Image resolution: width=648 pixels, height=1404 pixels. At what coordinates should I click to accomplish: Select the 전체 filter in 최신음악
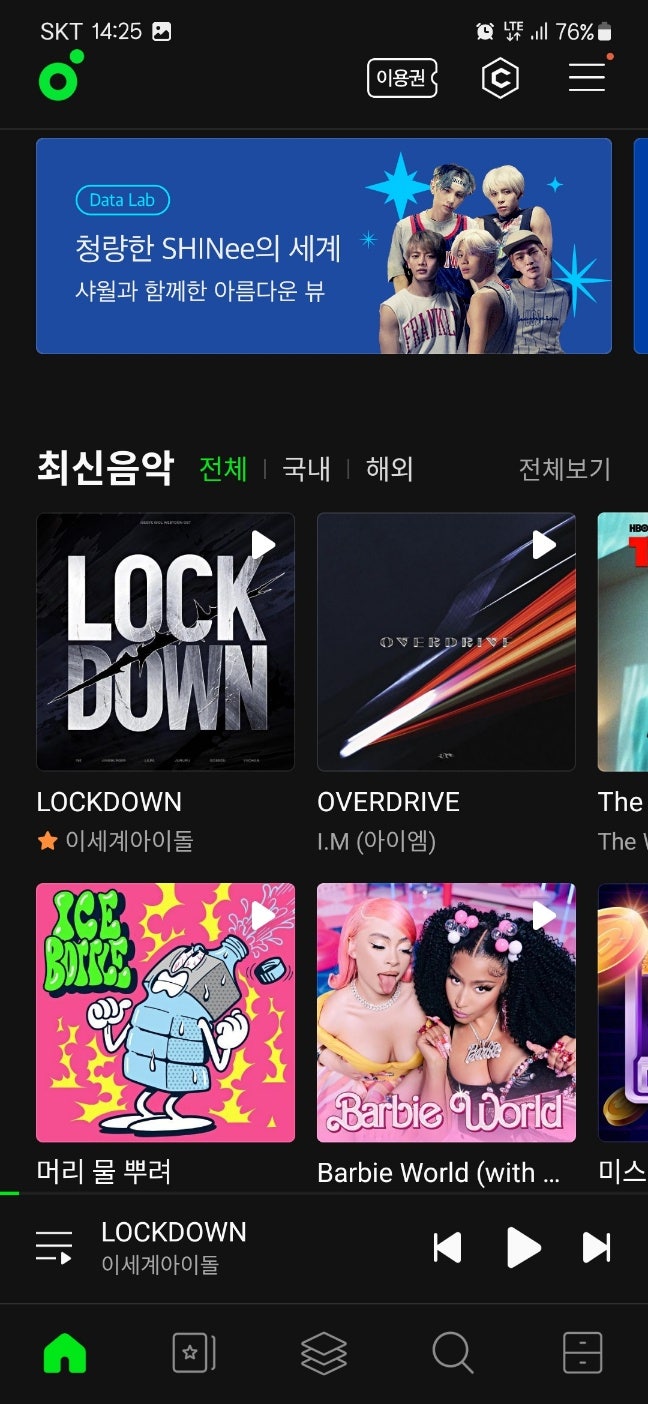223,469
